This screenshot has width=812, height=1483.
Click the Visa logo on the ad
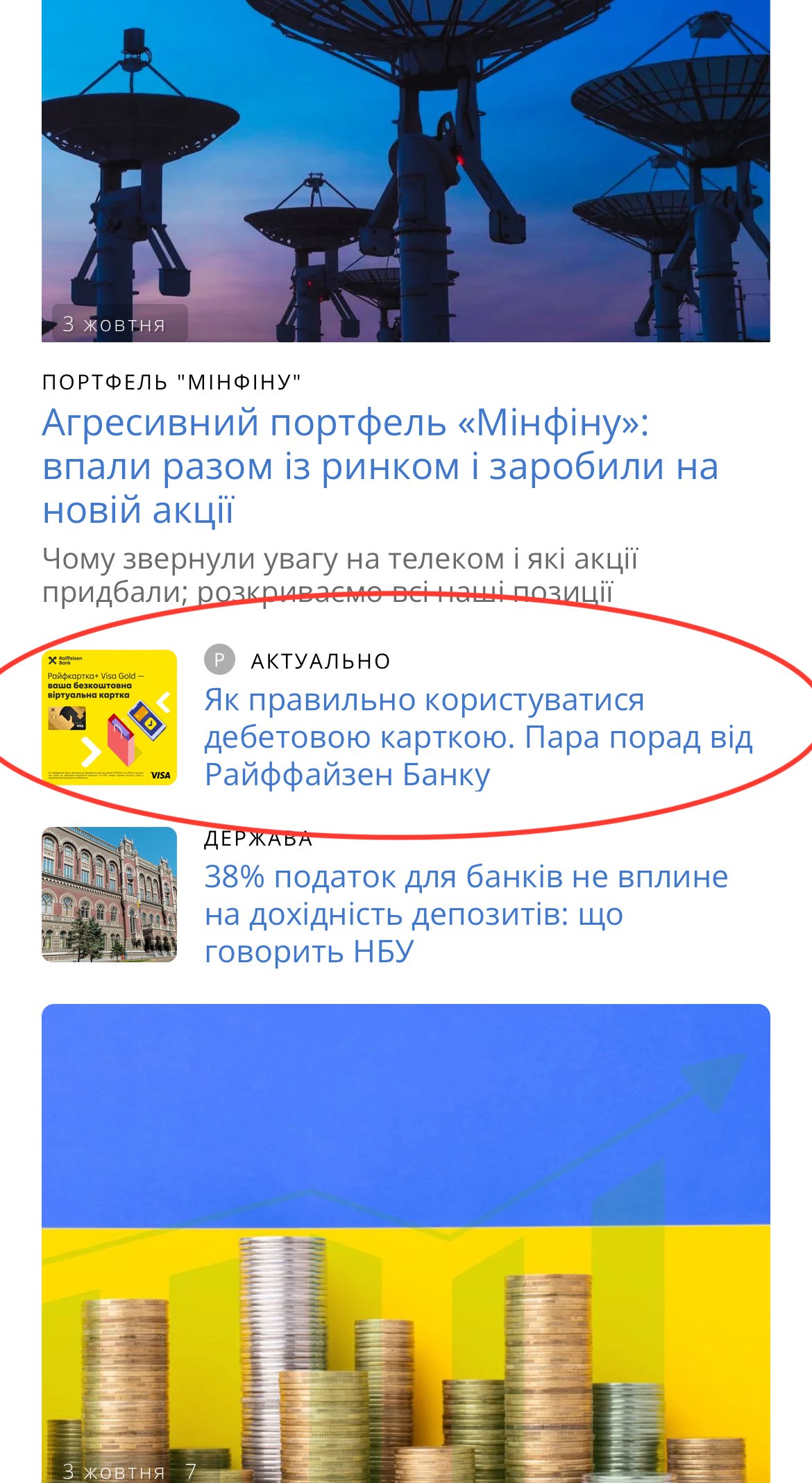tap(161, 776)
